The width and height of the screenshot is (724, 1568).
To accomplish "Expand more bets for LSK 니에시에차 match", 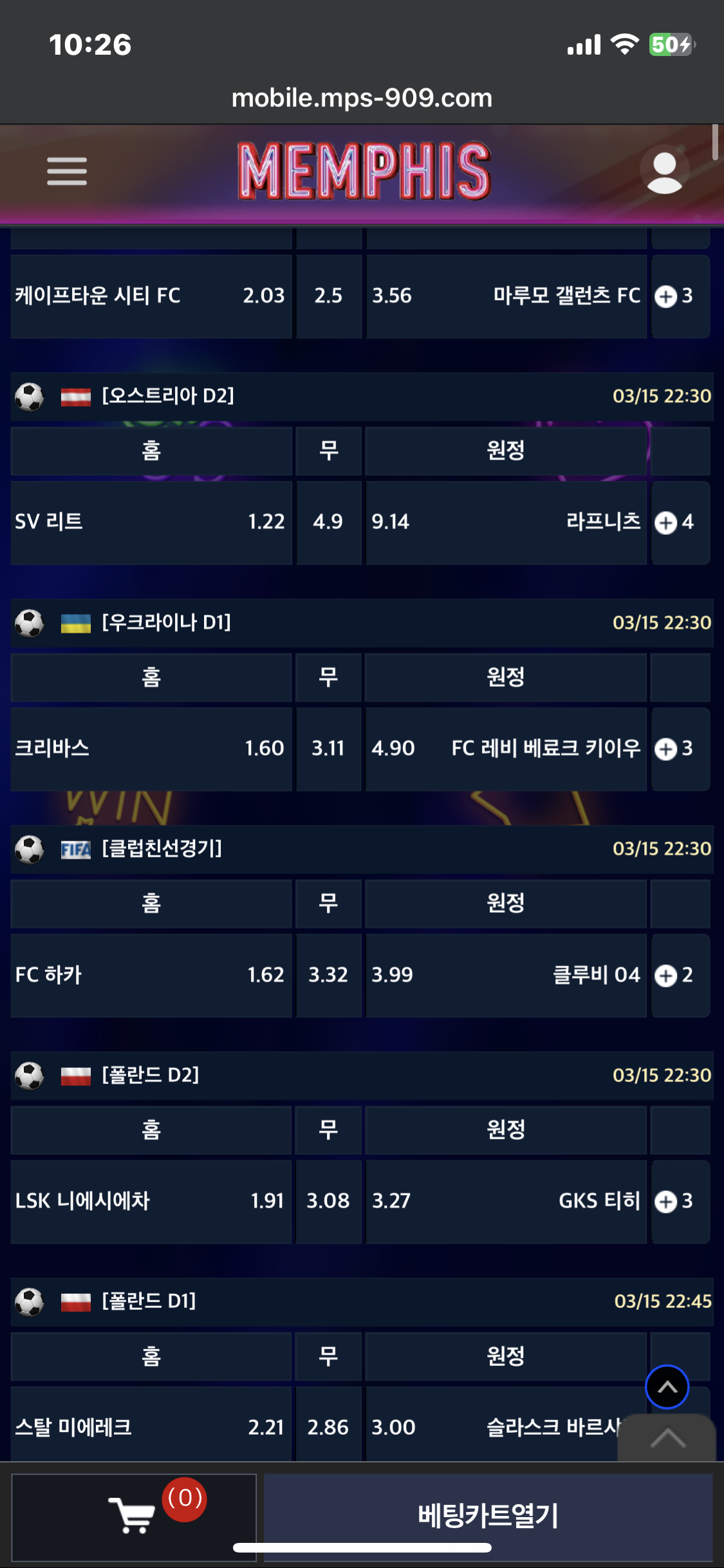I will coord(680,1201).
